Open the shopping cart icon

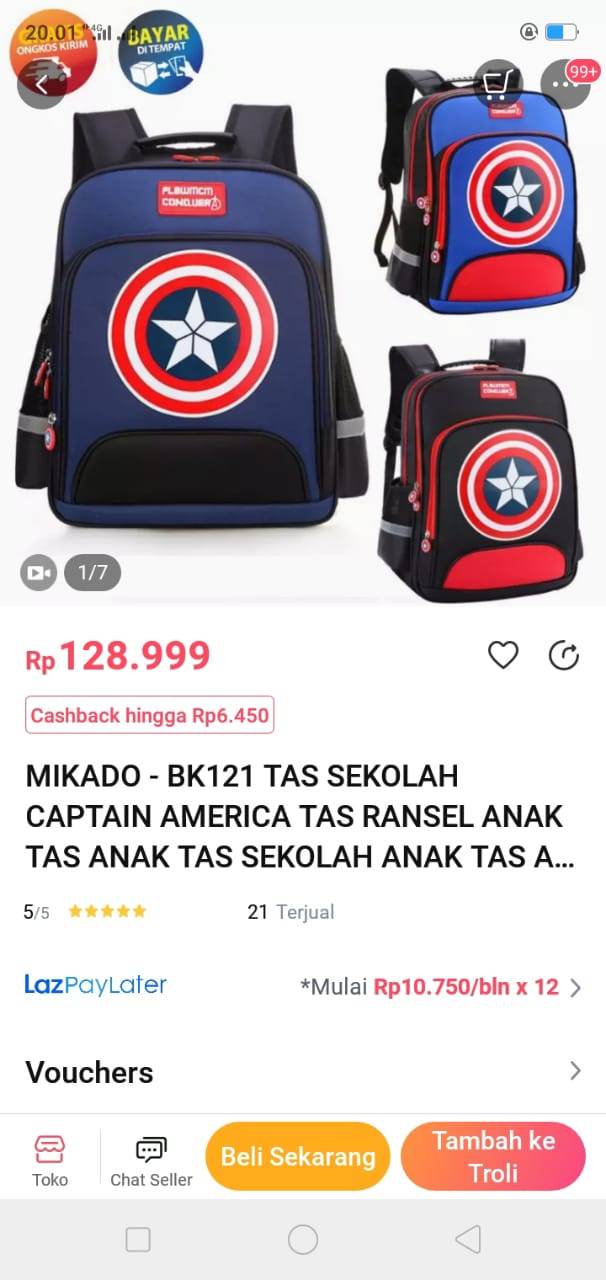pyautogui.click(x=497, y=84)
